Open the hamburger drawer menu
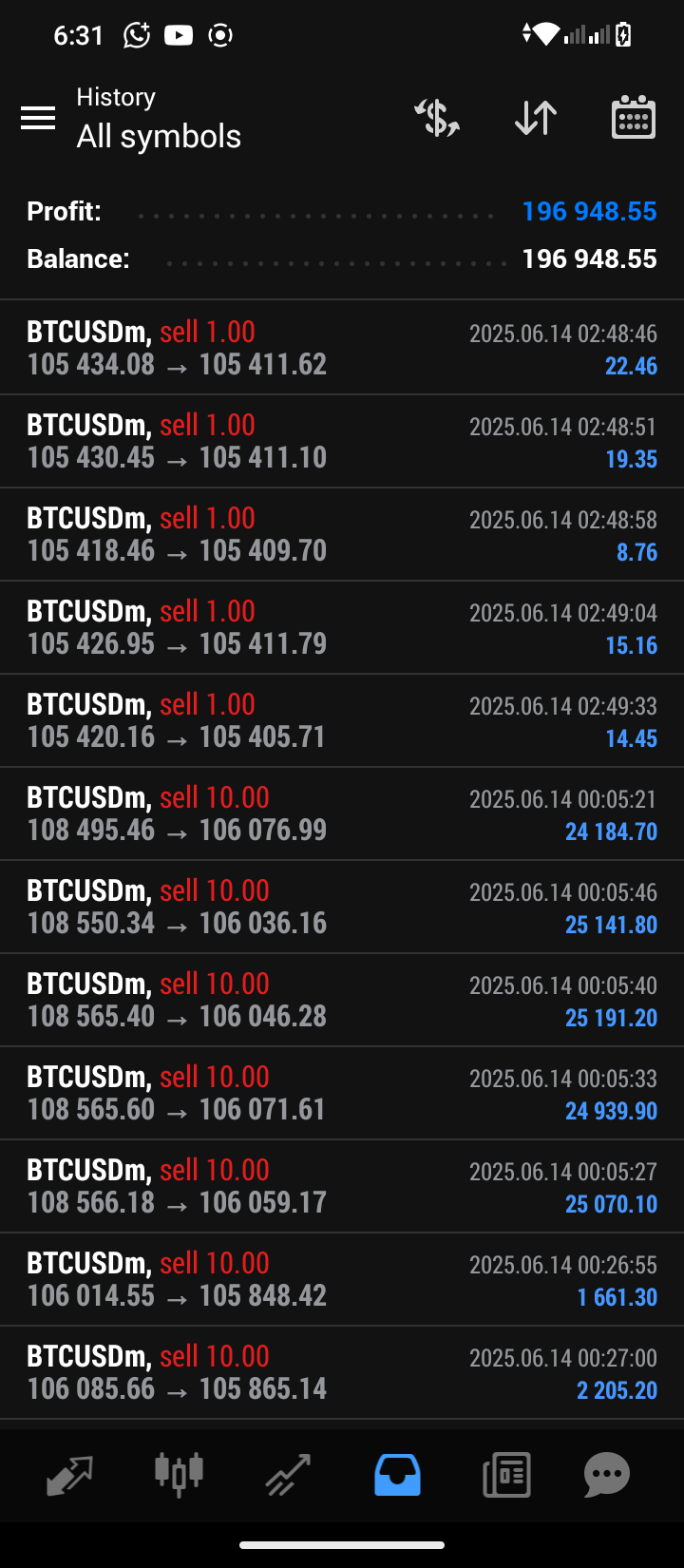Screen dimensions: 684x1568 coord(38,118)
